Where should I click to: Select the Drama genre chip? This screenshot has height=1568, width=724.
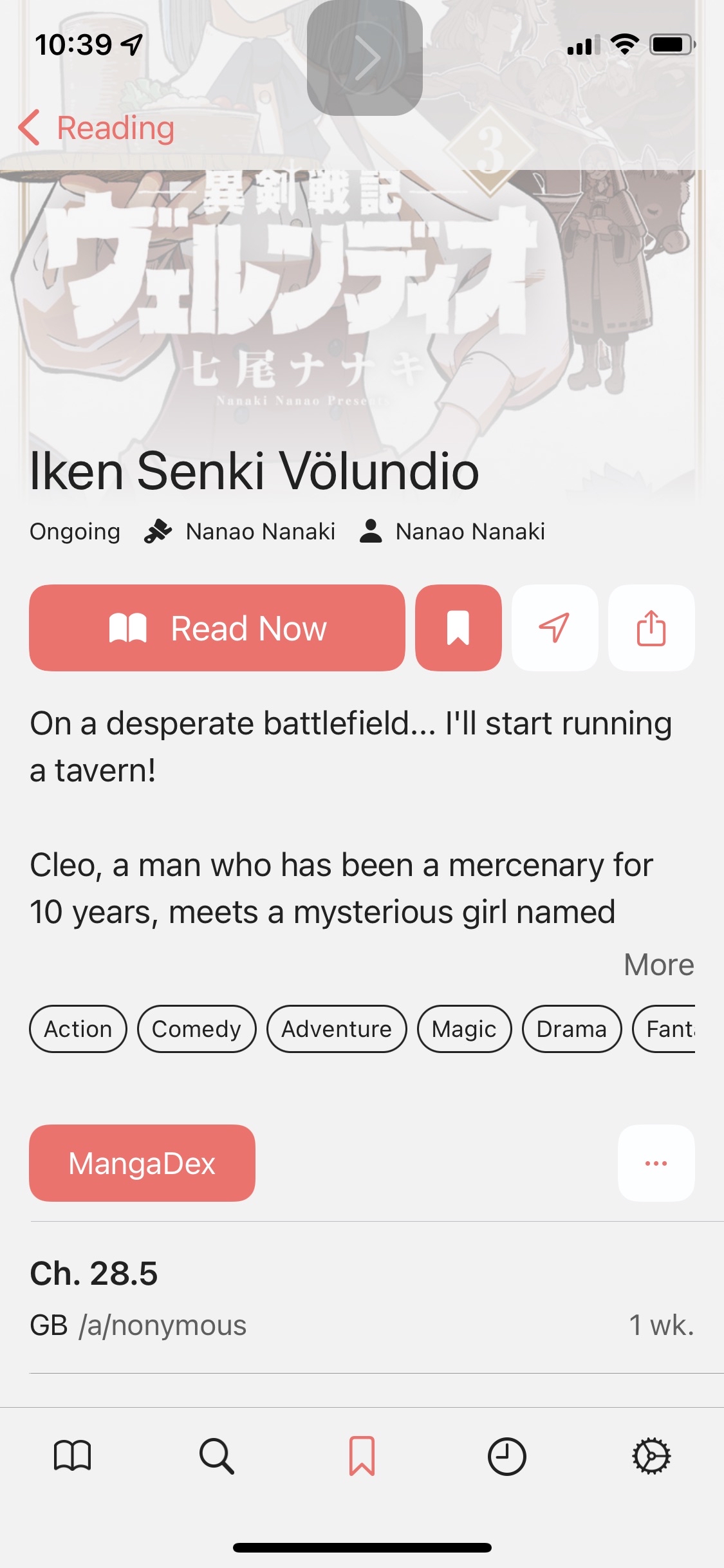(571, 1029)
